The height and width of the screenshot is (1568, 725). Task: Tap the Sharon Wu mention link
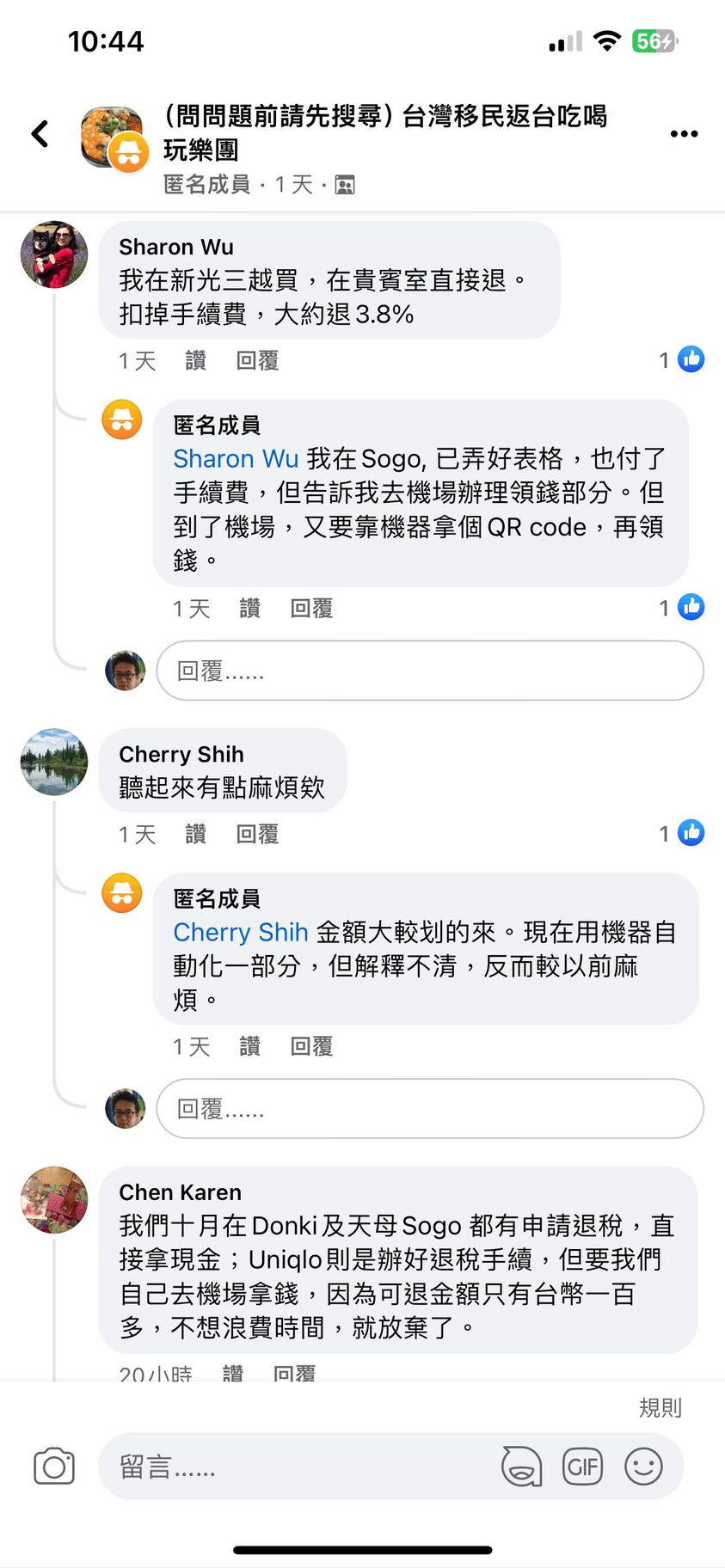tap(236, 458)
